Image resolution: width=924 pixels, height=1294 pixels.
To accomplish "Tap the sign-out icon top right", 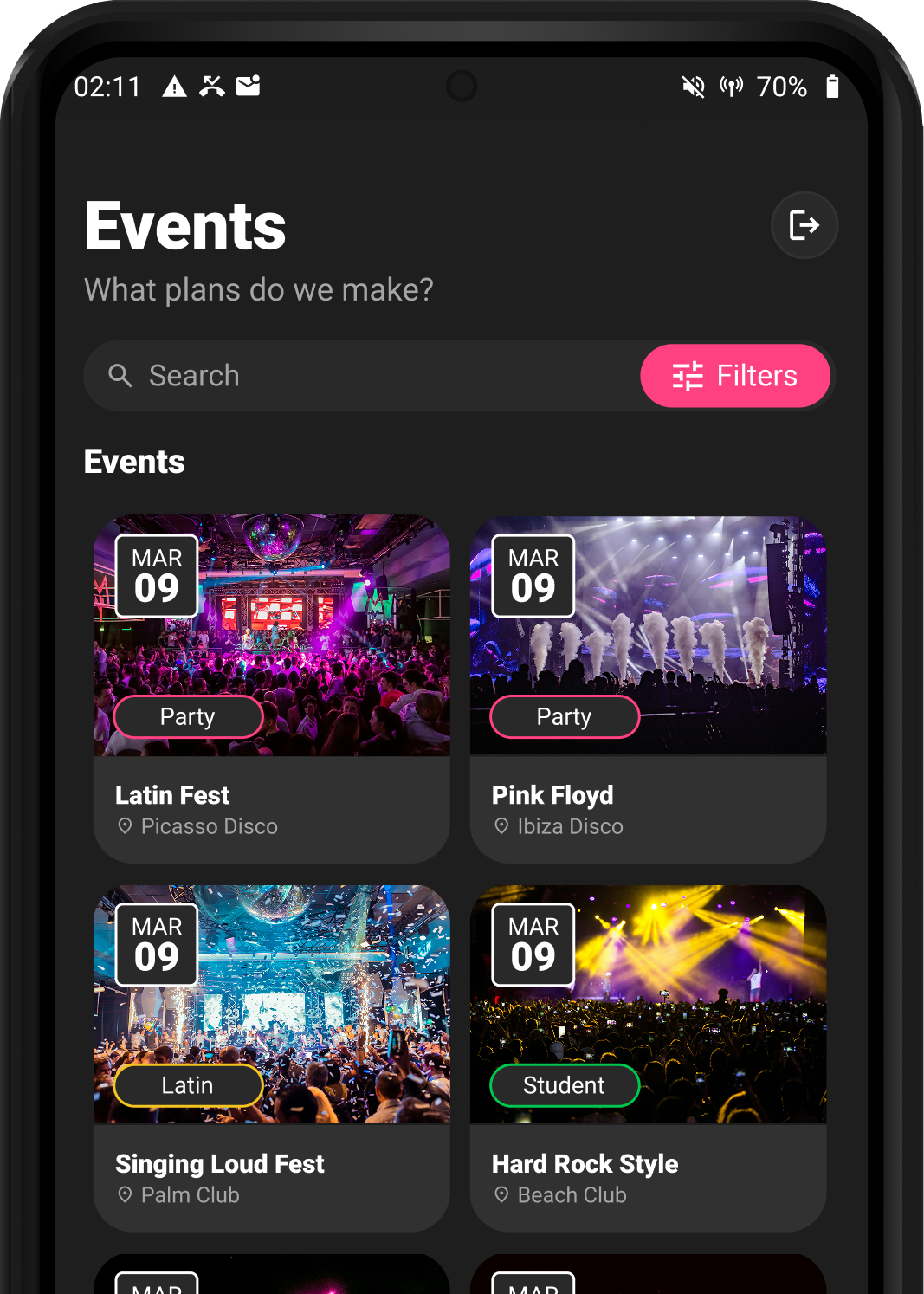I will (x=804, y=225).
